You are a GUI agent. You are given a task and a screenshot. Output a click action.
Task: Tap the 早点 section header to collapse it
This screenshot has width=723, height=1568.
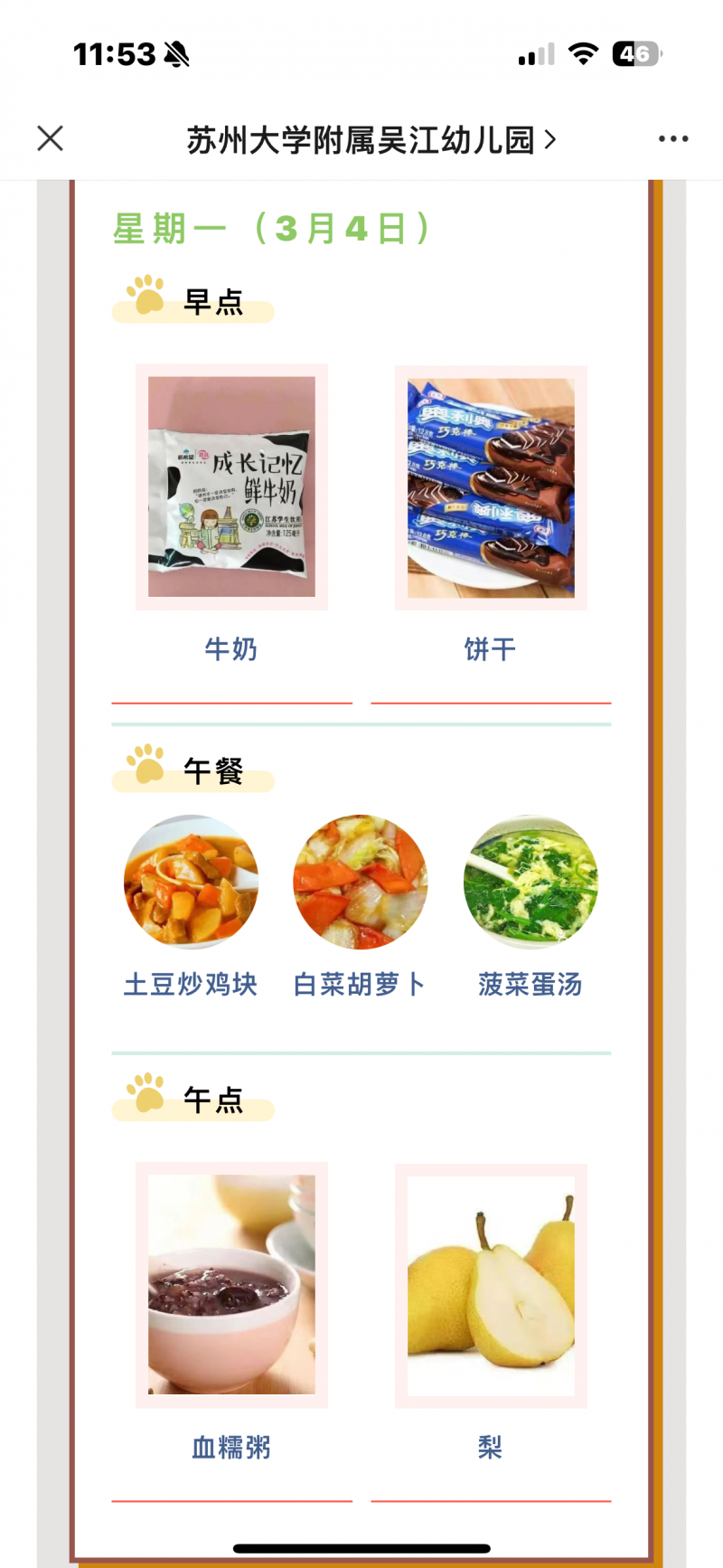click(217, 303)
